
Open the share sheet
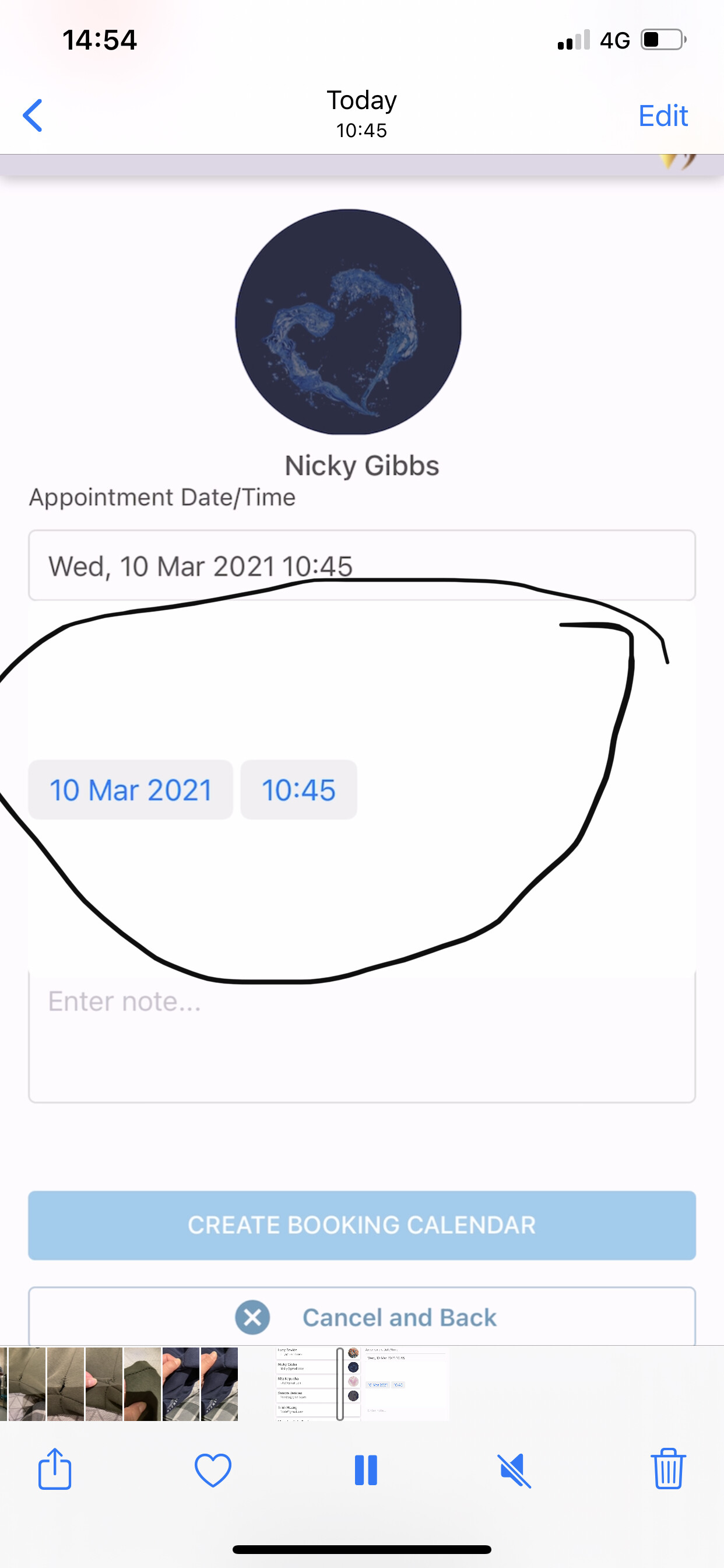pyautogui.click(x=55, y=1469)
